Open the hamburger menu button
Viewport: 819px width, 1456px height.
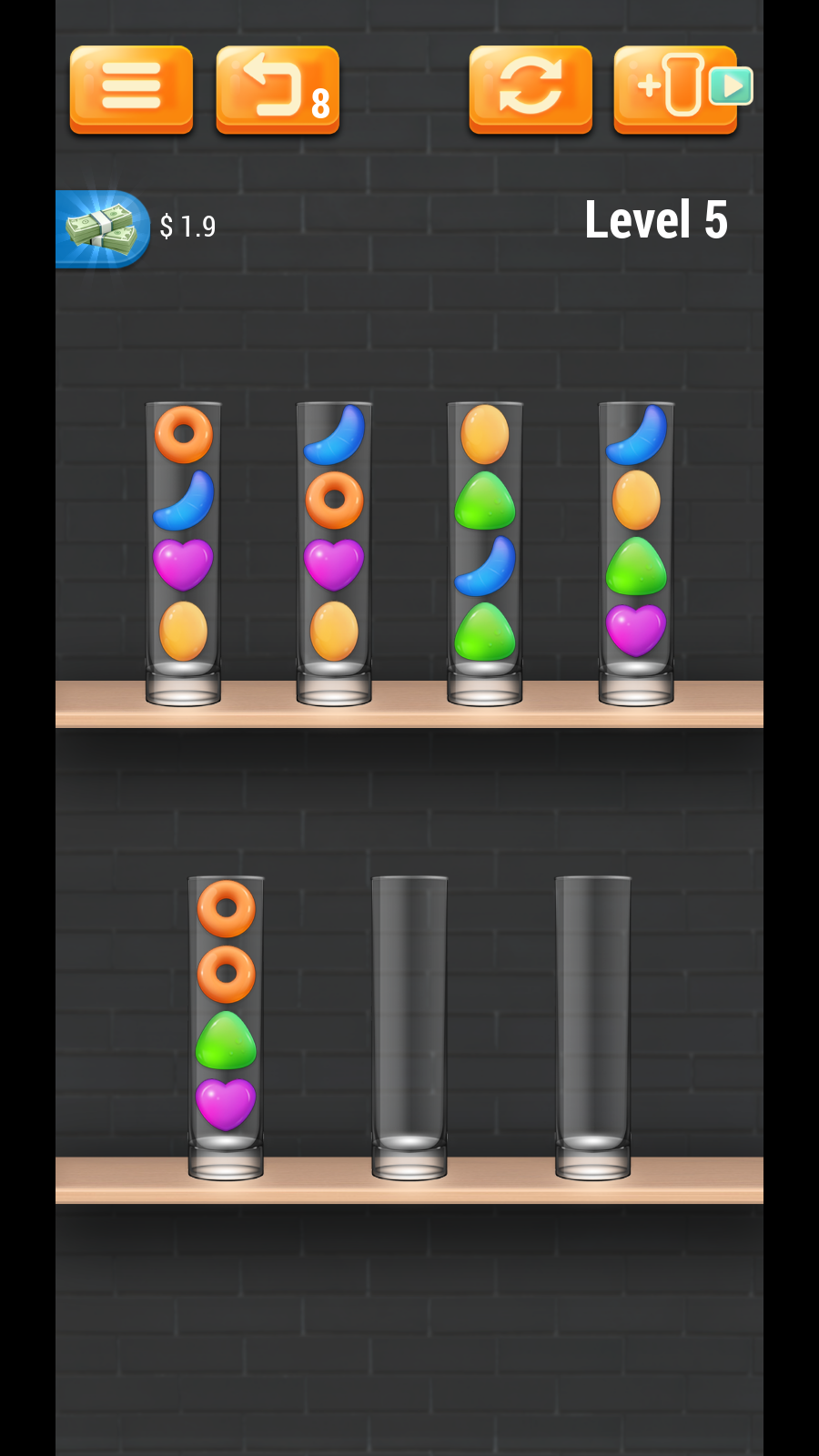pos(131,88)
